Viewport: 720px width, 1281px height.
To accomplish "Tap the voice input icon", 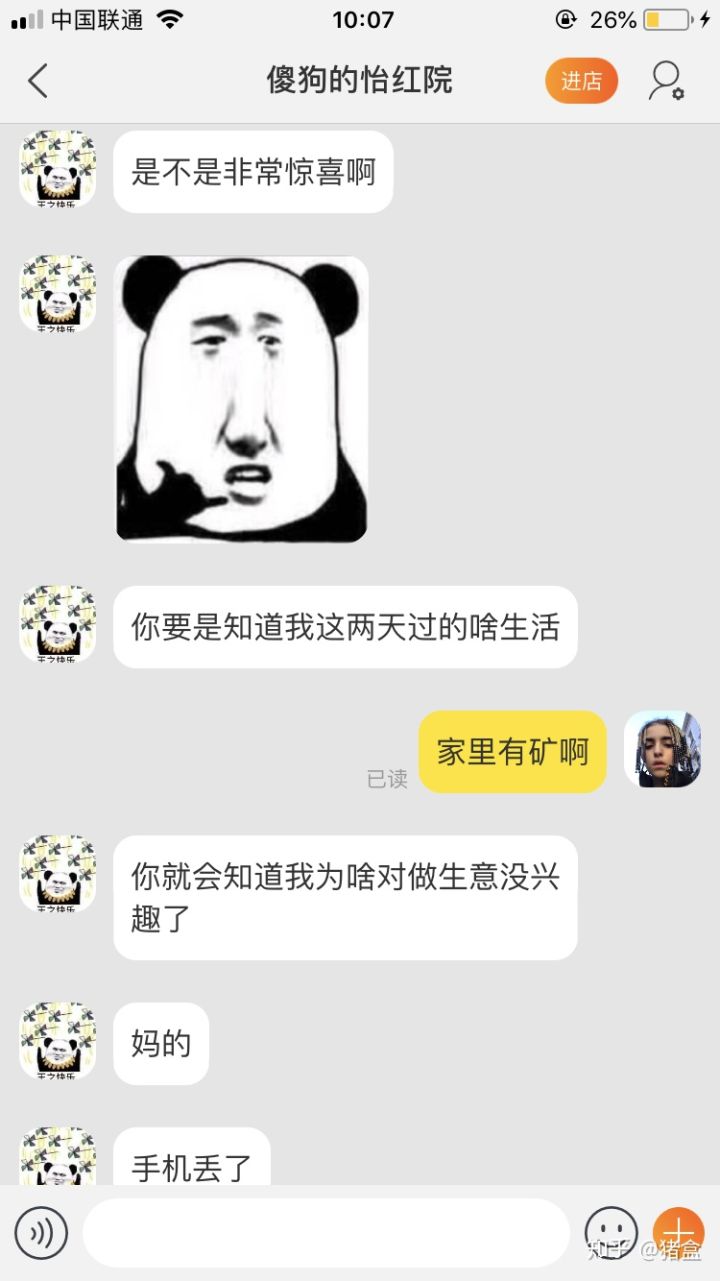I will pyautogui.click(x=41, y=1233).
